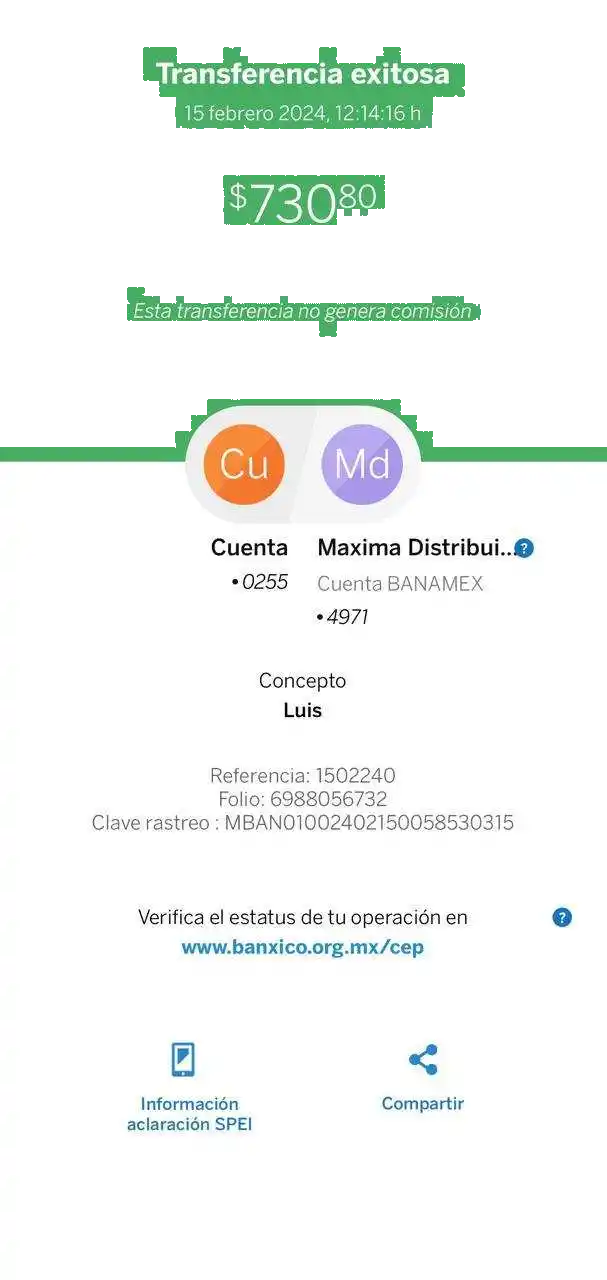
Task: Open Información aclaración SPEI
Action: [189, 1086]
